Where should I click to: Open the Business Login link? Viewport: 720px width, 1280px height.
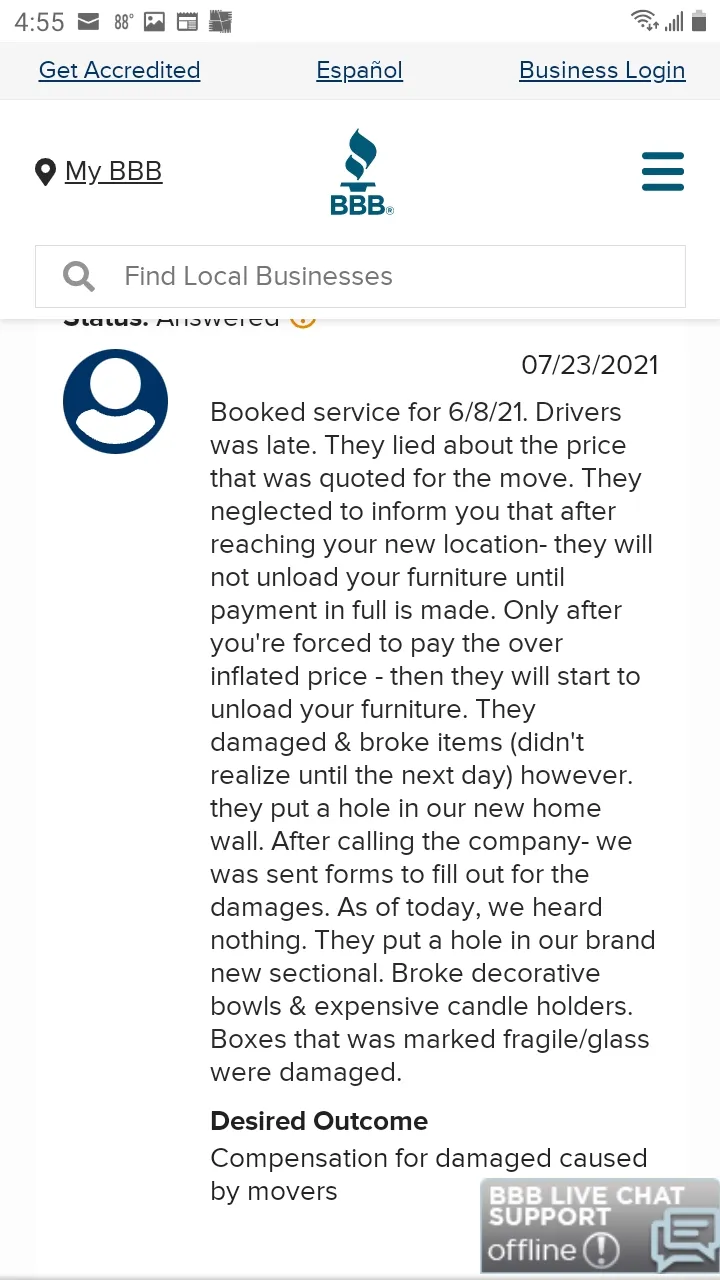(x=602, y=70)
